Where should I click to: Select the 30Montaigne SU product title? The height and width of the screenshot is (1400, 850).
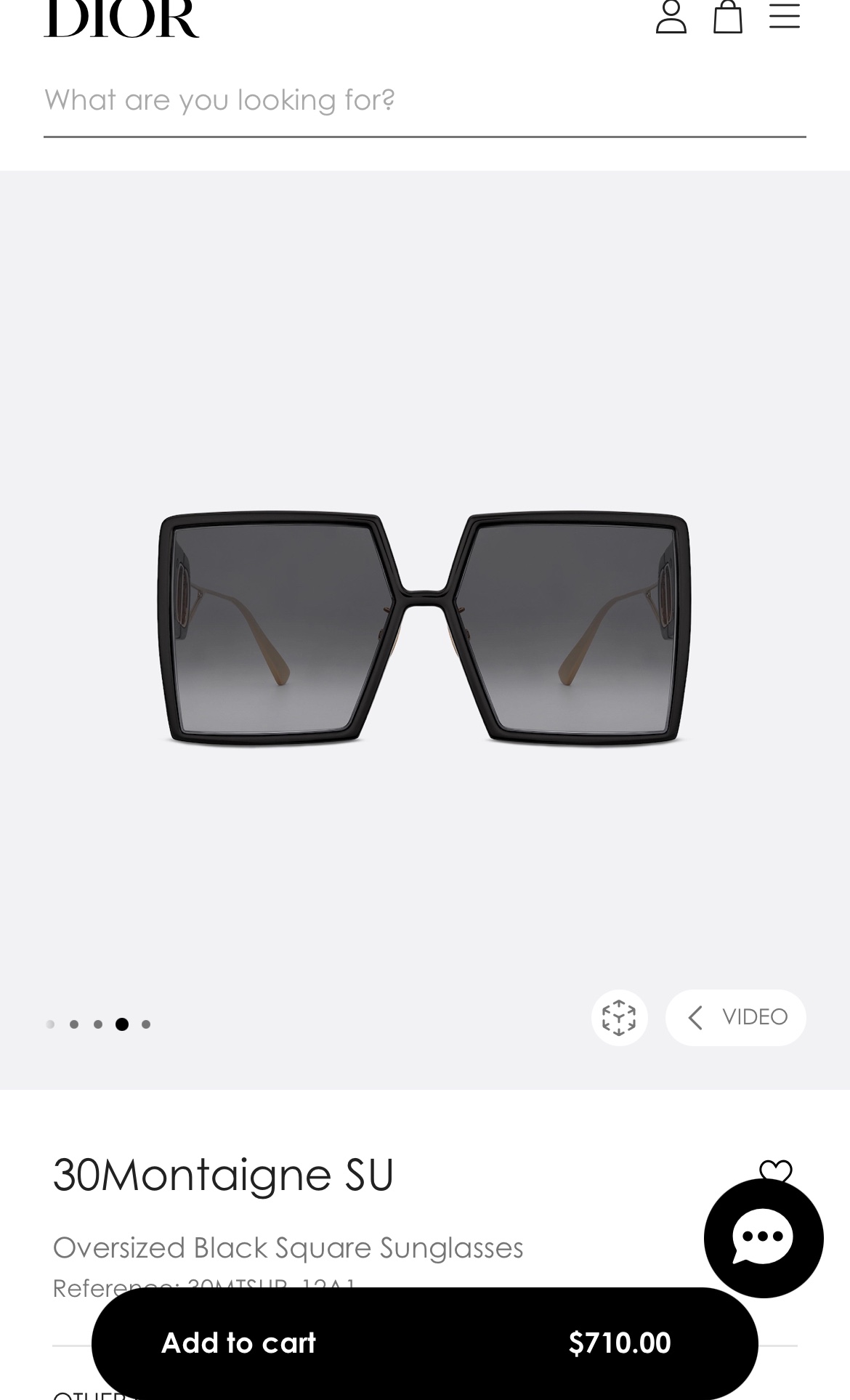(x=223, y=1174)
